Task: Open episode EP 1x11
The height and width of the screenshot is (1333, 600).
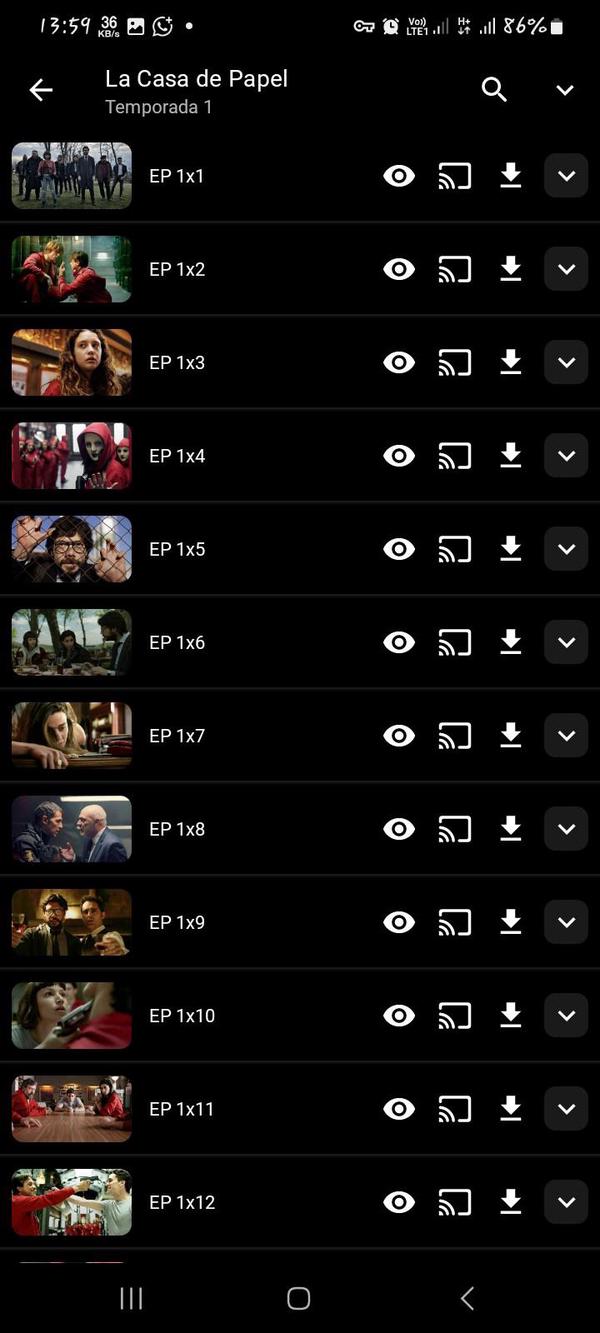Action: 182,1109
